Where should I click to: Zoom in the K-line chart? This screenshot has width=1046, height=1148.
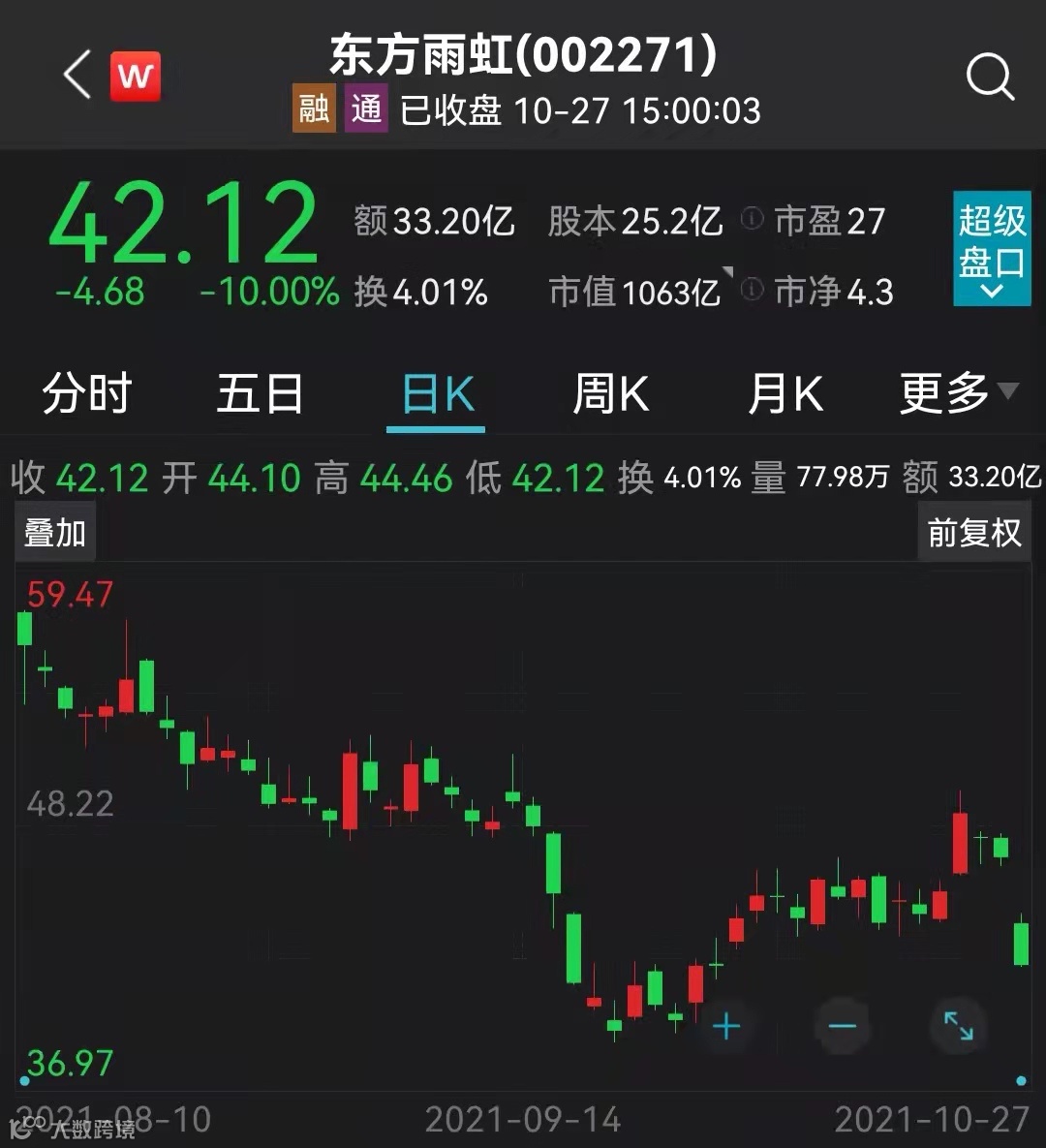point(726,1026)
